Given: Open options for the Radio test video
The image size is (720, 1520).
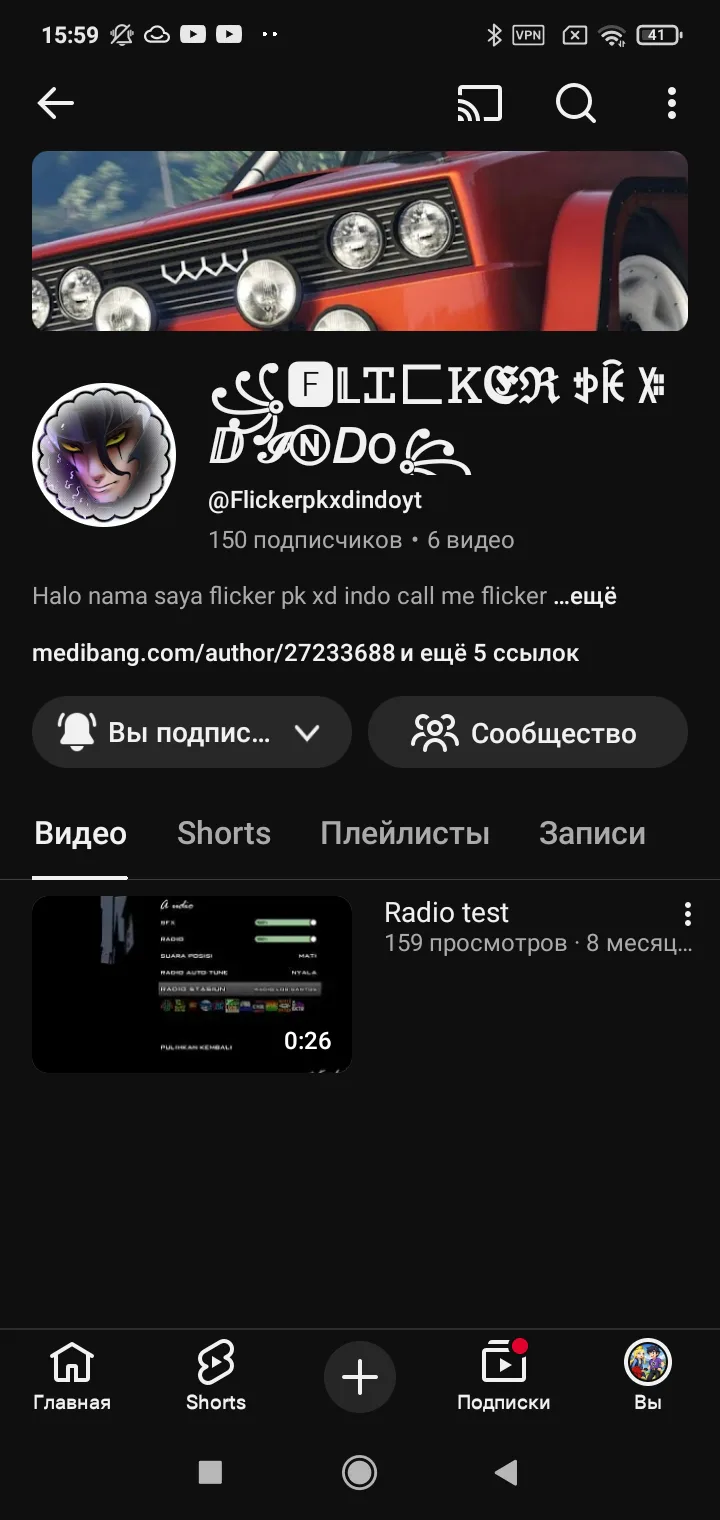Looking at the screenshot, I should [687, 914].
